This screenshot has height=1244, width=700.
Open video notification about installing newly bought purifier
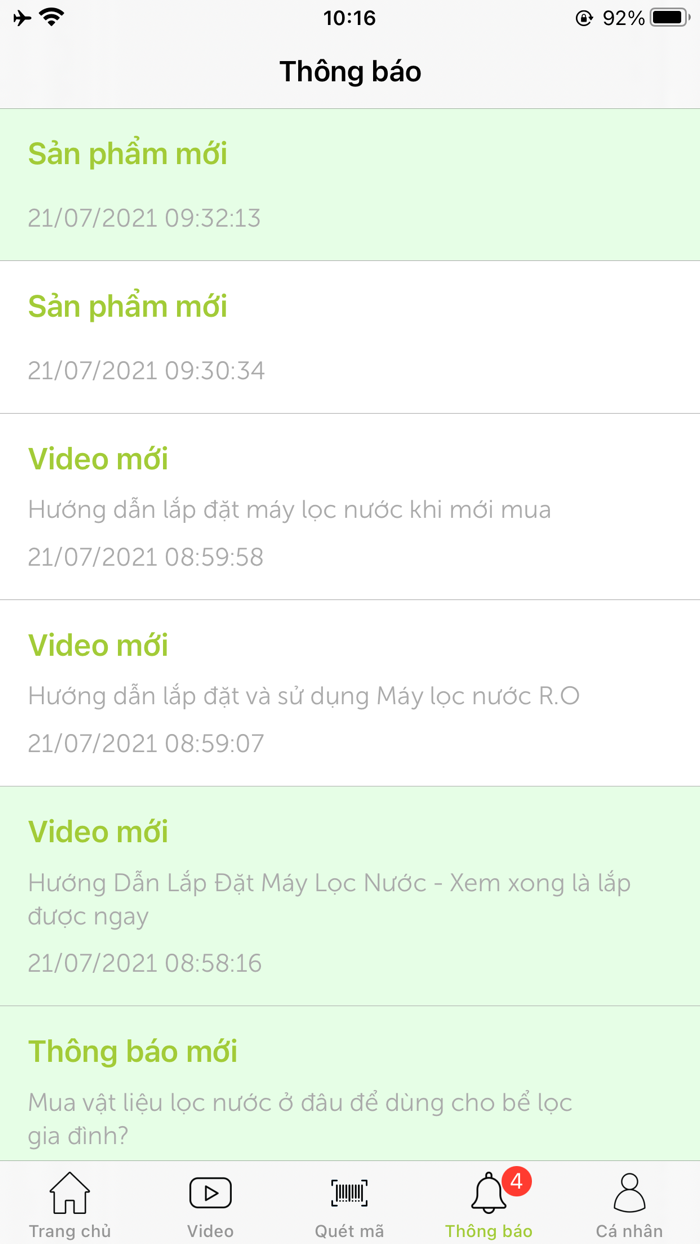tap(350, 507)
